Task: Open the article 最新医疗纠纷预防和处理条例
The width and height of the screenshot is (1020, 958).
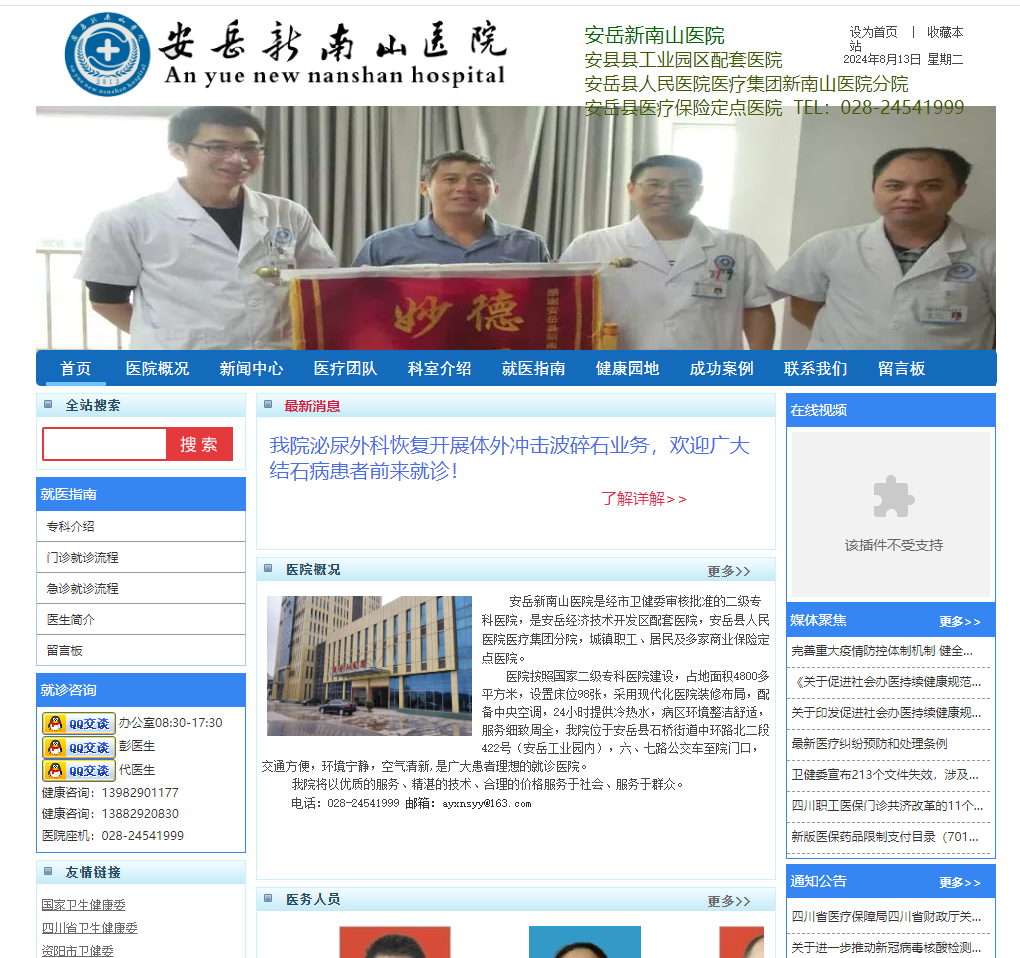Action: pyautogui.click(x=869, y=744)
